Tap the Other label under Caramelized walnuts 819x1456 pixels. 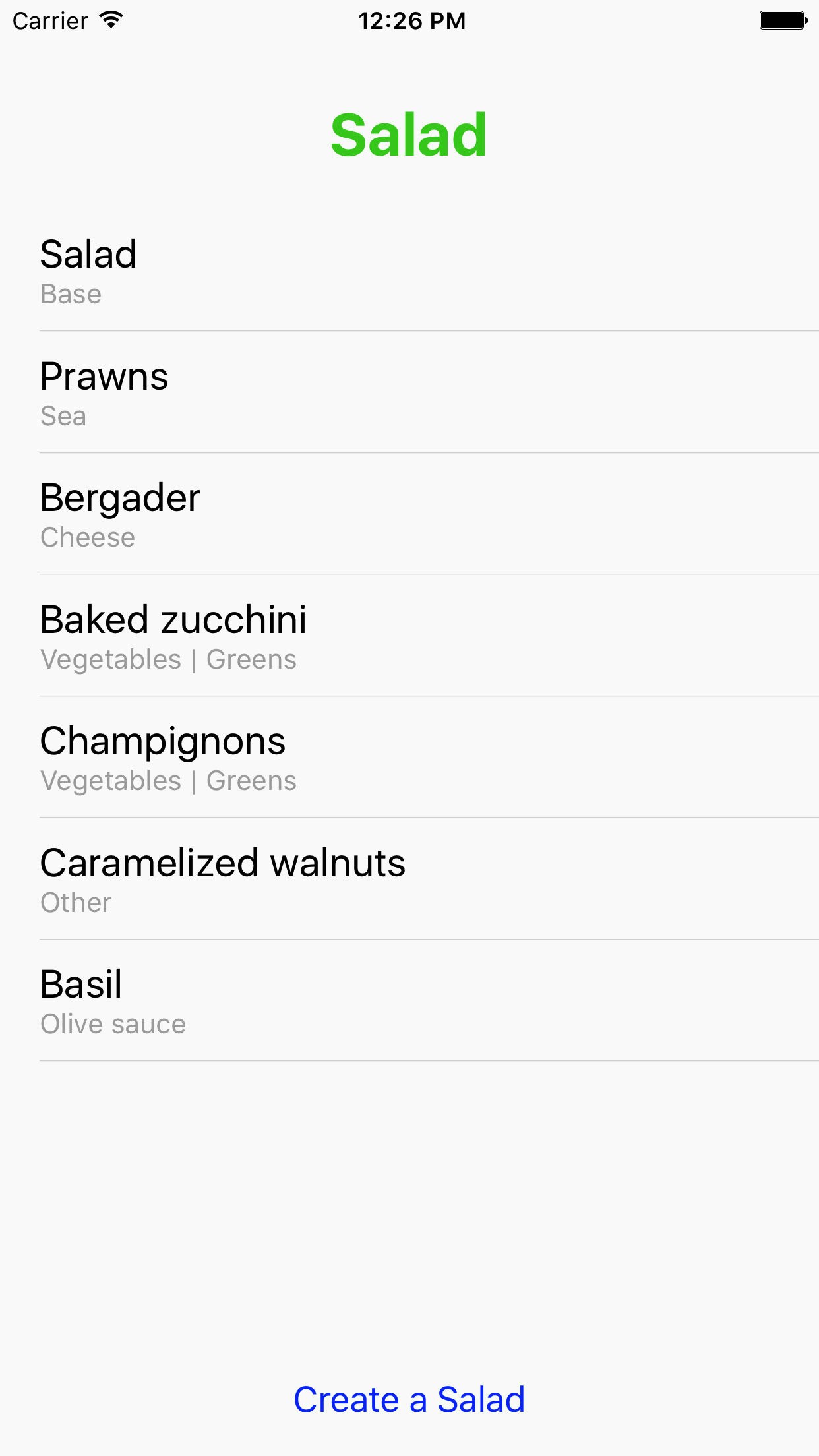76,902
